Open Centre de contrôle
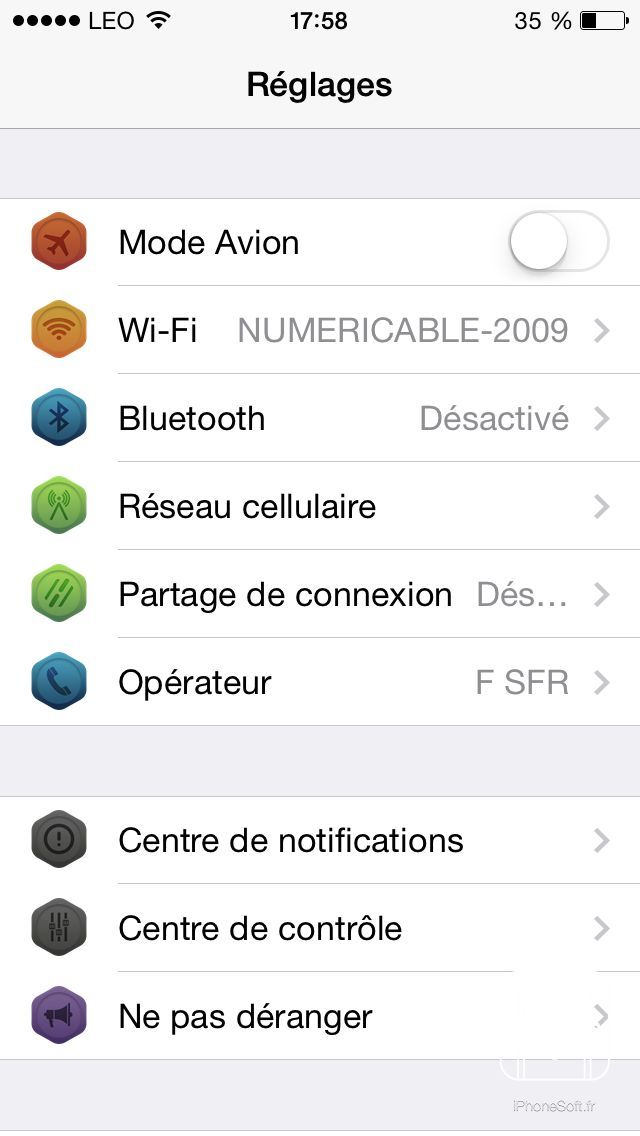 (320, 928)
